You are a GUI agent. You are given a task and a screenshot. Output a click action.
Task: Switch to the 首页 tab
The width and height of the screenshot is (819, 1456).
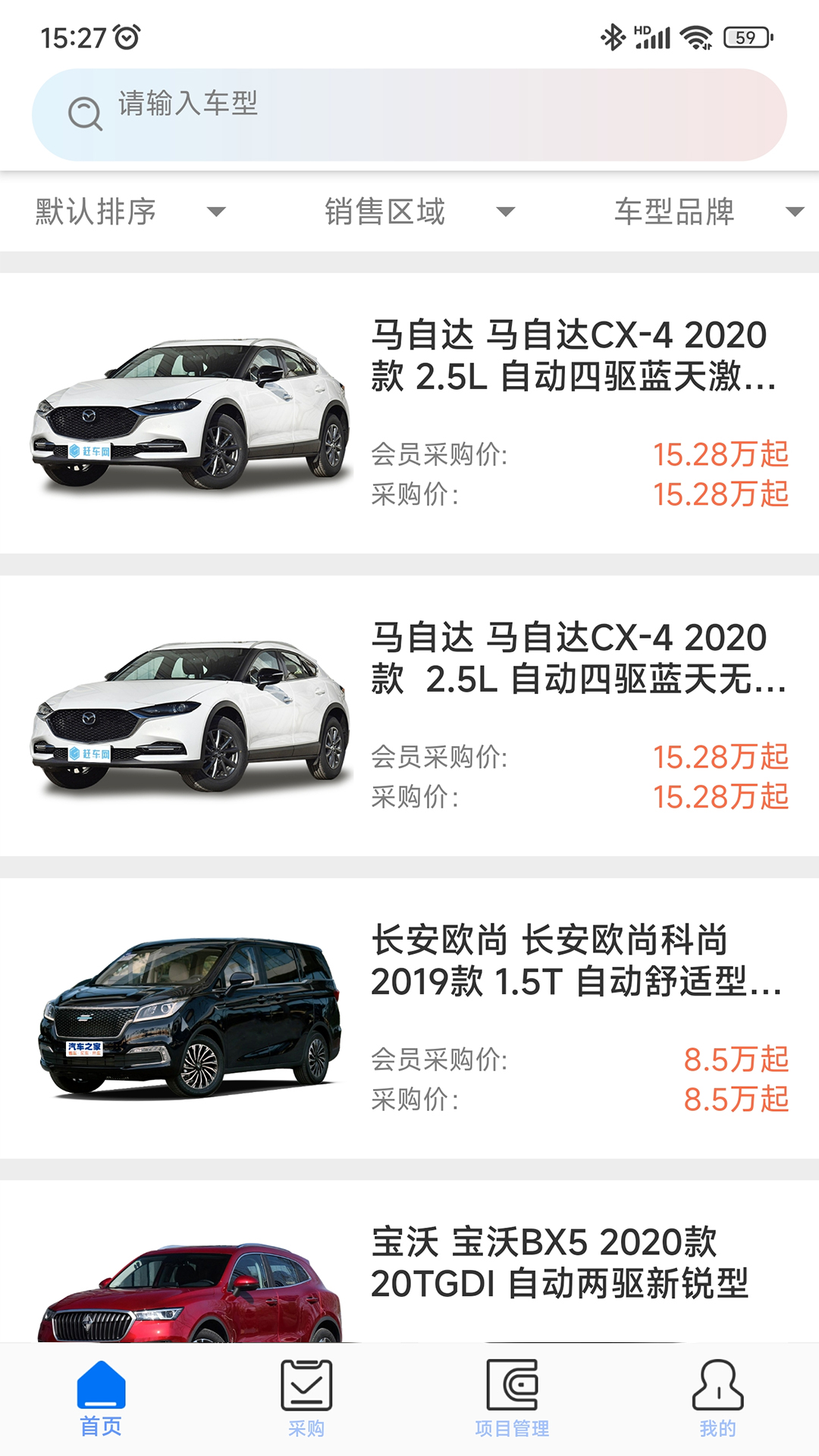(101, 1399)
